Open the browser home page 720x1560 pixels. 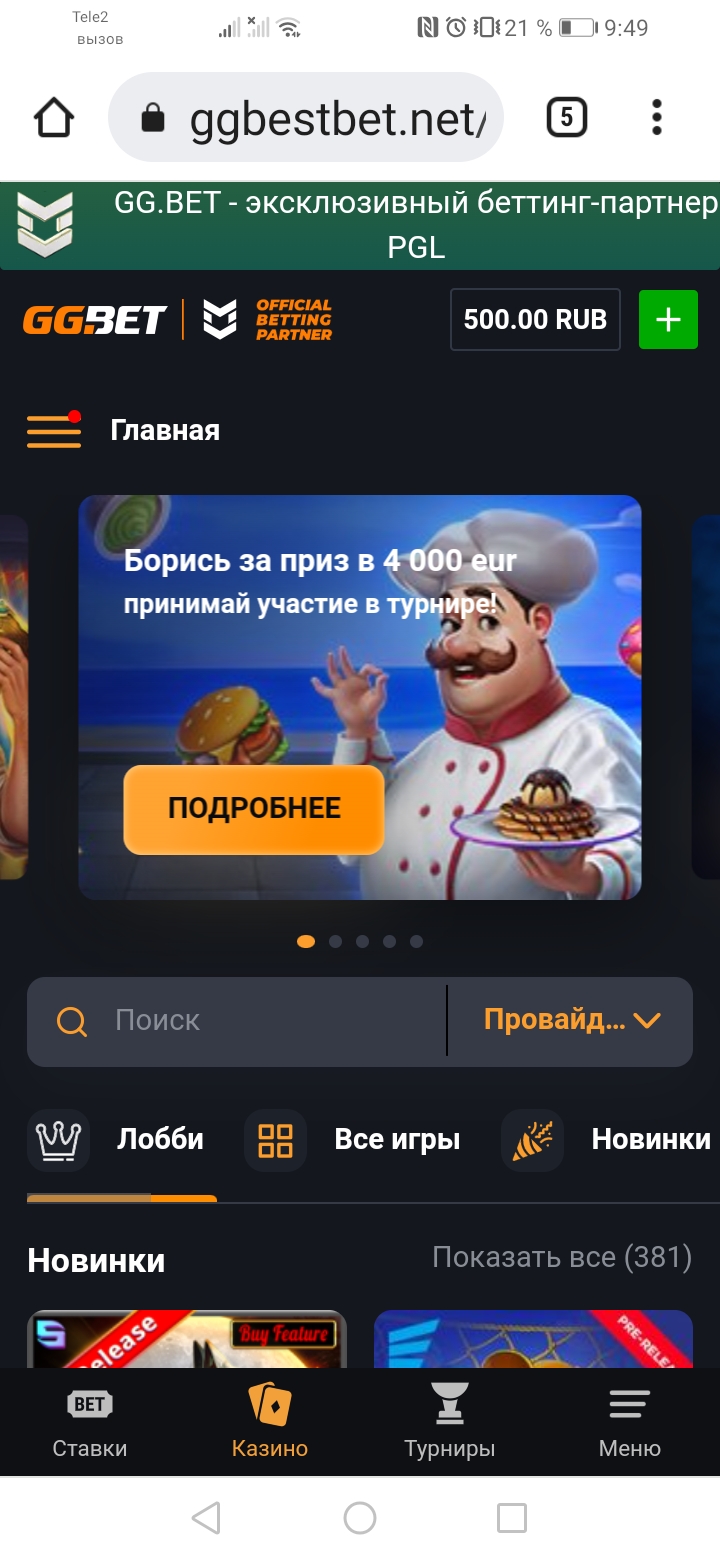point(54,118)
